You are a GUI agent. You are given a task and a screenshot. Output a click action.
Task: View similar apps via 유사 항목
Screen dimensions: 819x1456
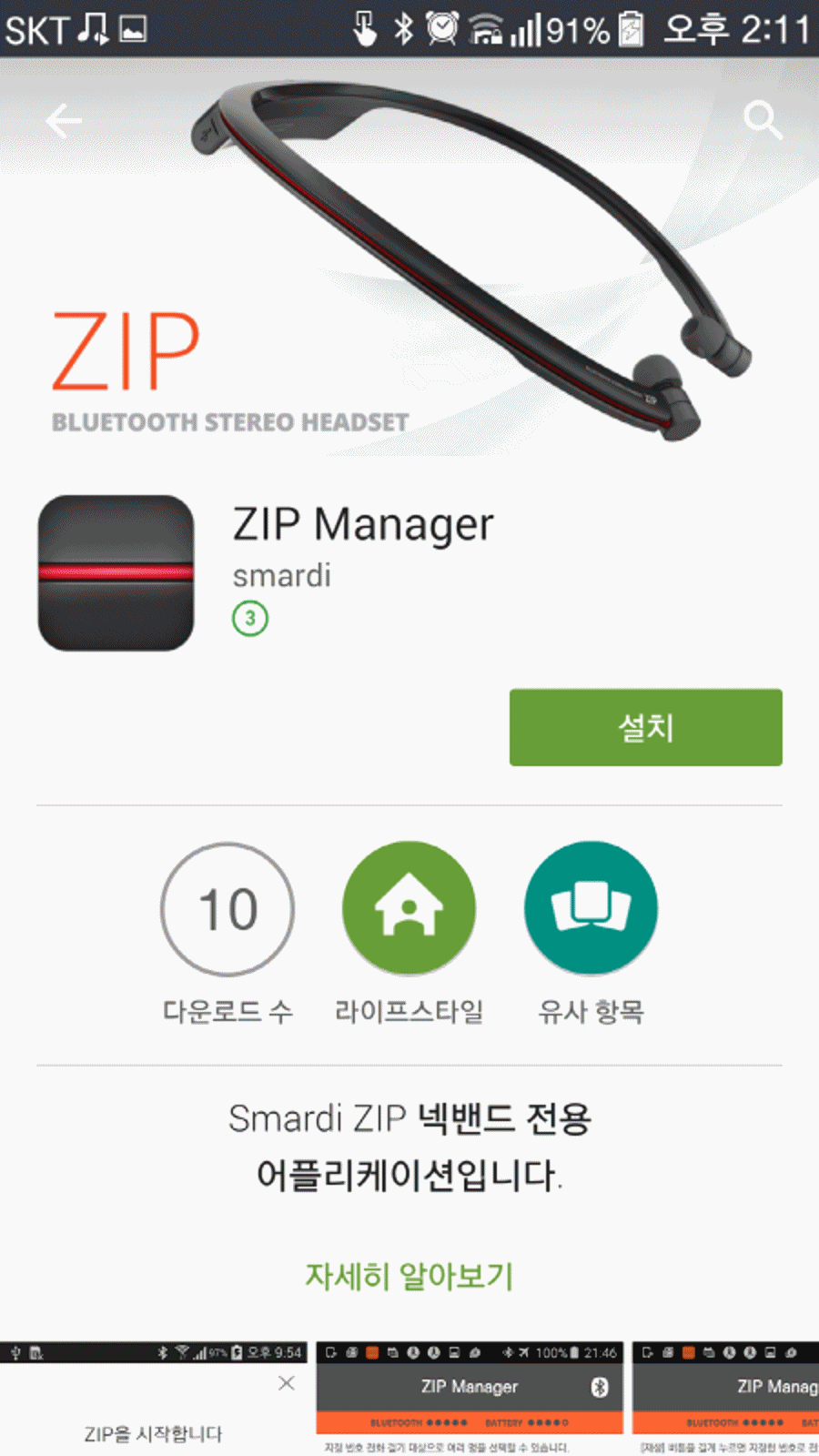click(591, 909)
